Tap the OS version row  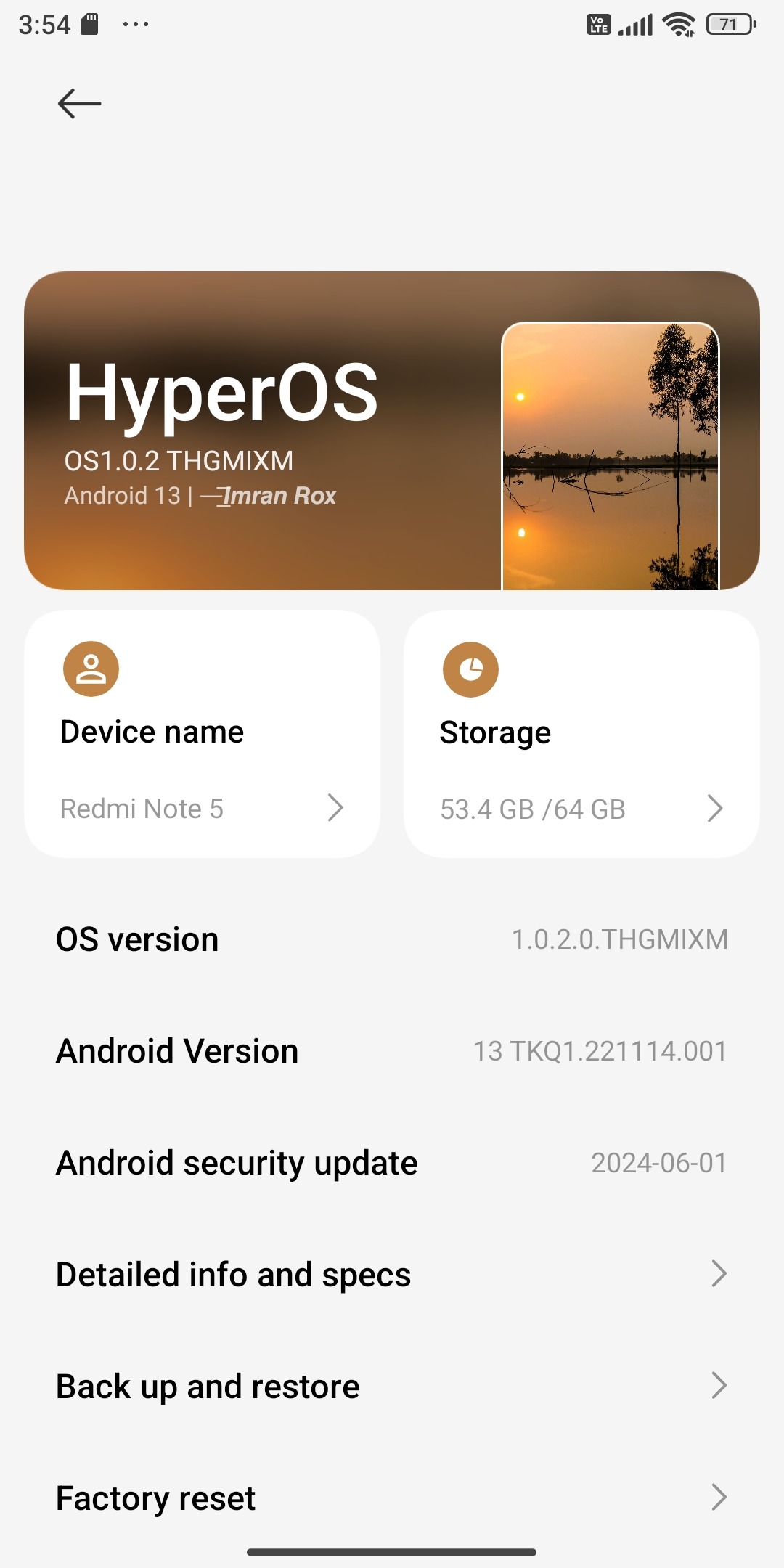point(392,939)
